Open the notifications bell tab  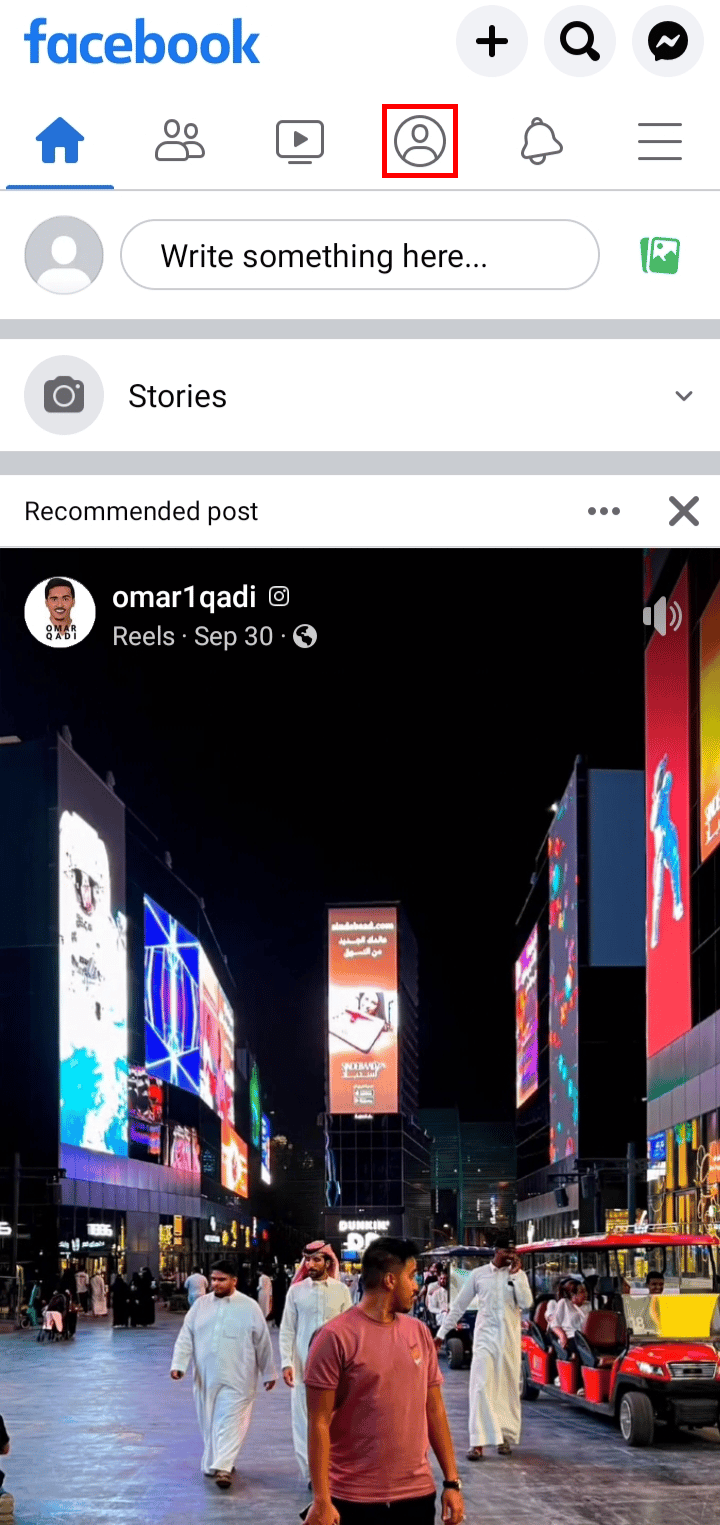tap(540, 141)
